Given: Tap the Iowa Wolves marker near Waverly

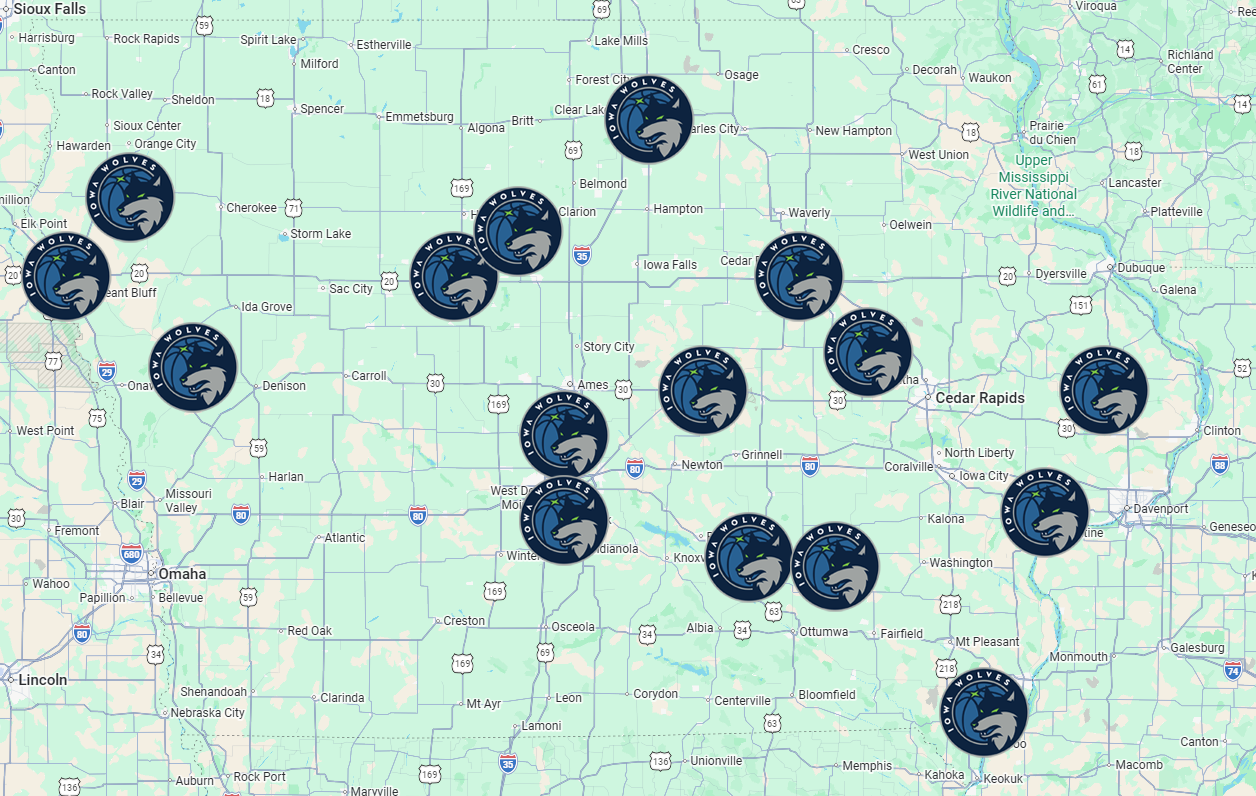Looking at the screenshot, I should (798, 276).
